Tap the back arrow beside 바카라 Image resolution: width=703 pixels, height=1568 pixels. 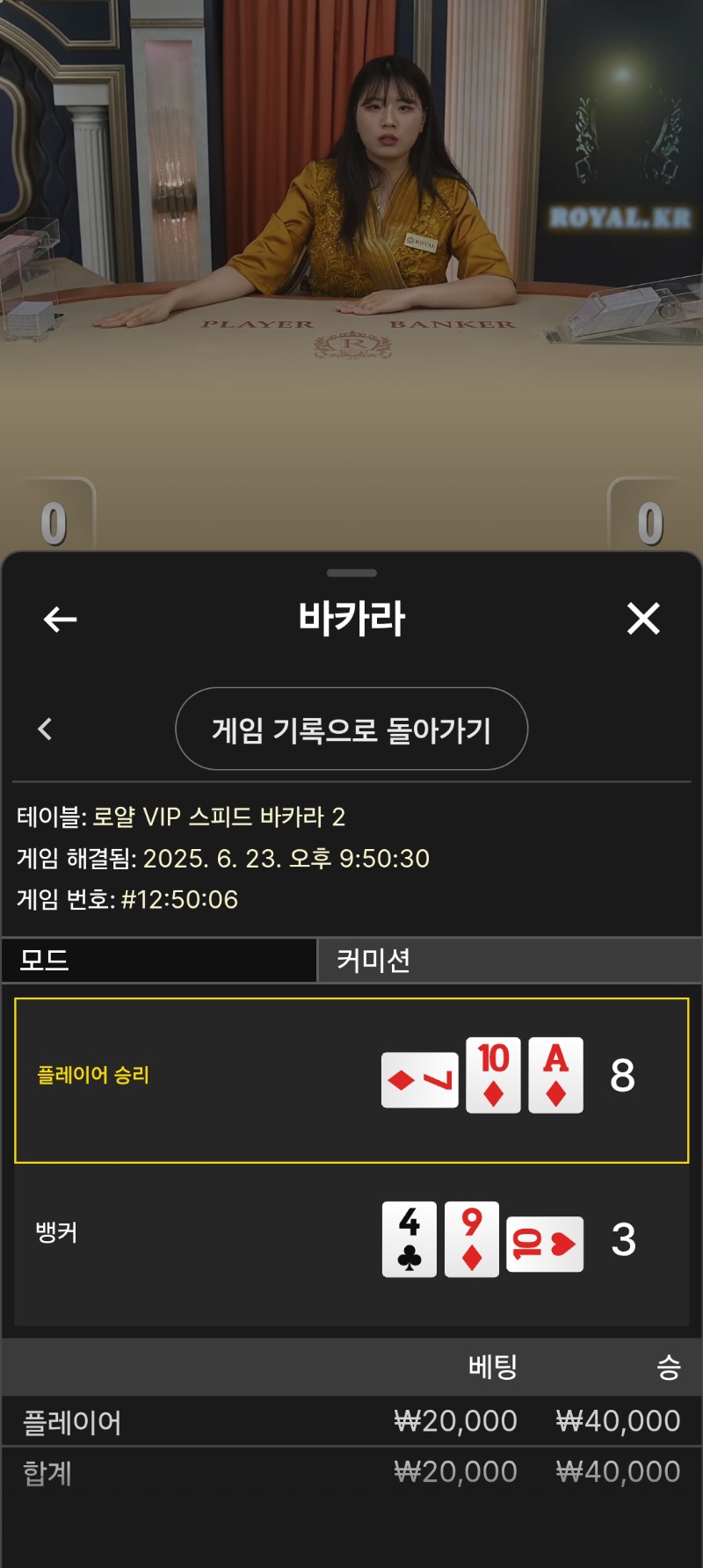tap(60, 620)
